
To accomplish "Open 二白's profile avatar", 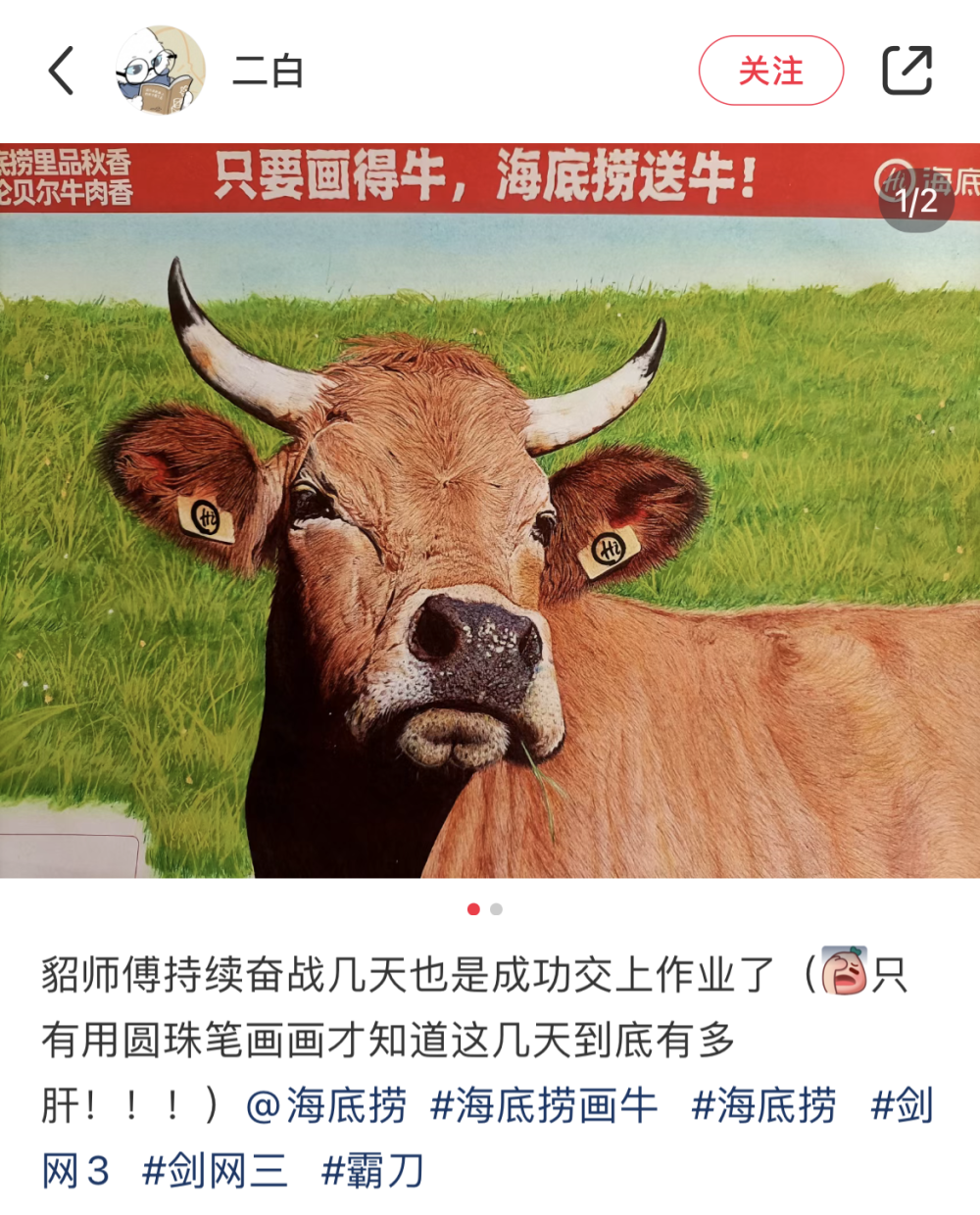I will click(x=161, y=71).
